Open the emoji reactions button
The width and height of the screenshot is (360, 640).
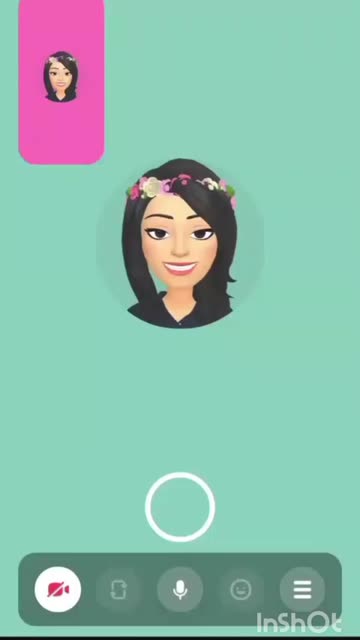(241, 589)
